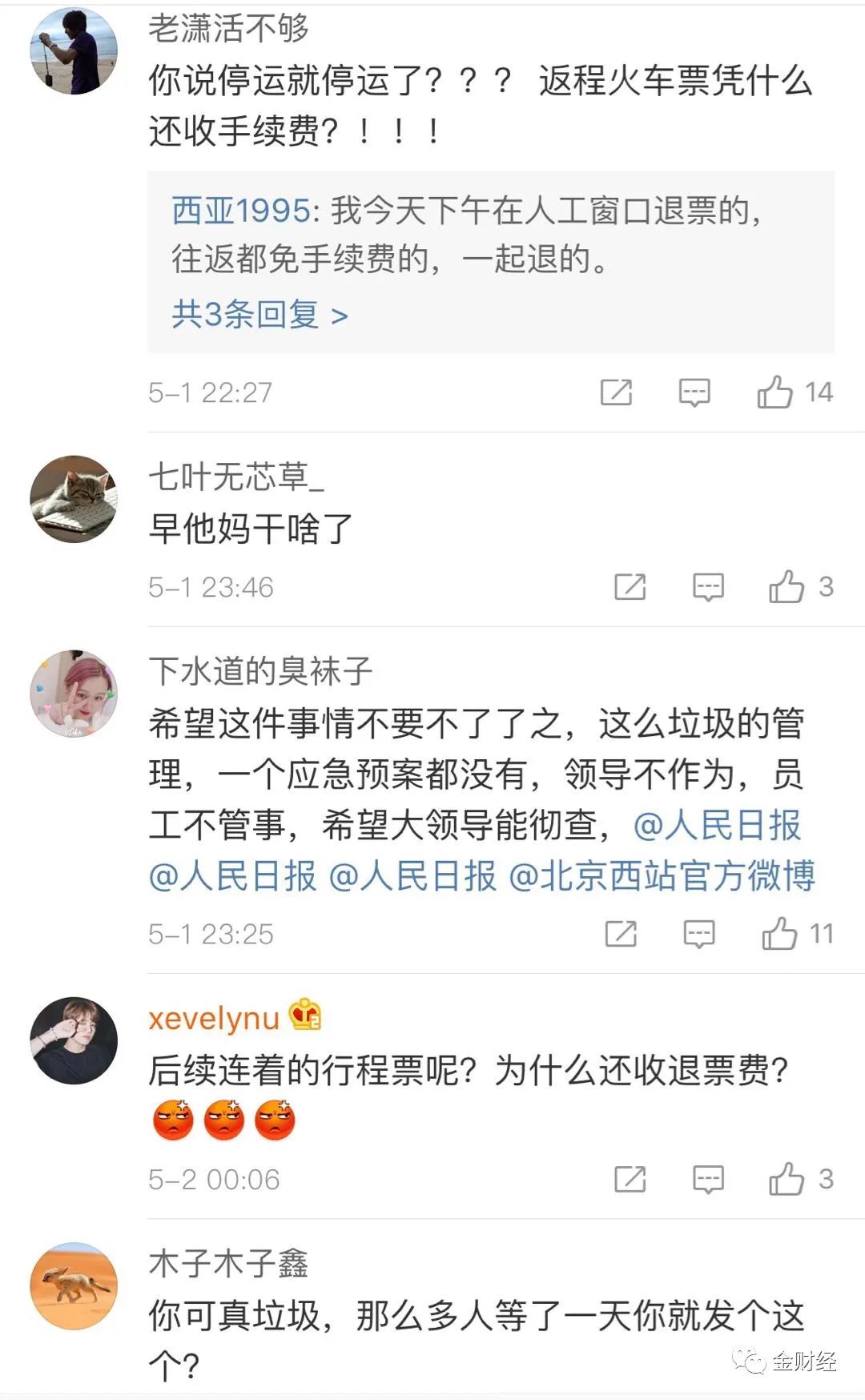
Task: Repost 下水道的臭袜子's comment
Action: (x=621, y=934)
